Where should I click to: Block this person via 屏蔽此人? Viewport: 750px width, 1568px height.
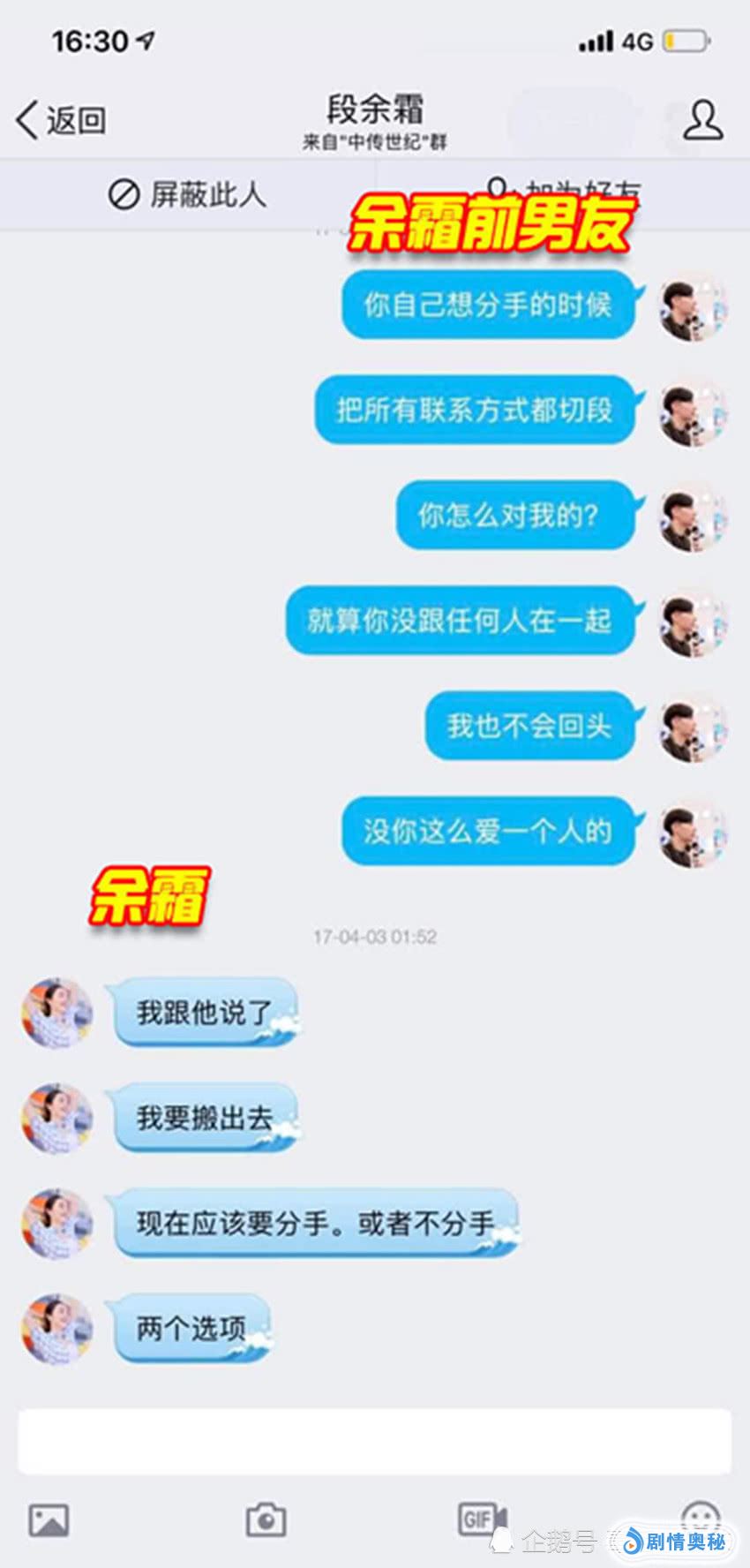point(186,194)
